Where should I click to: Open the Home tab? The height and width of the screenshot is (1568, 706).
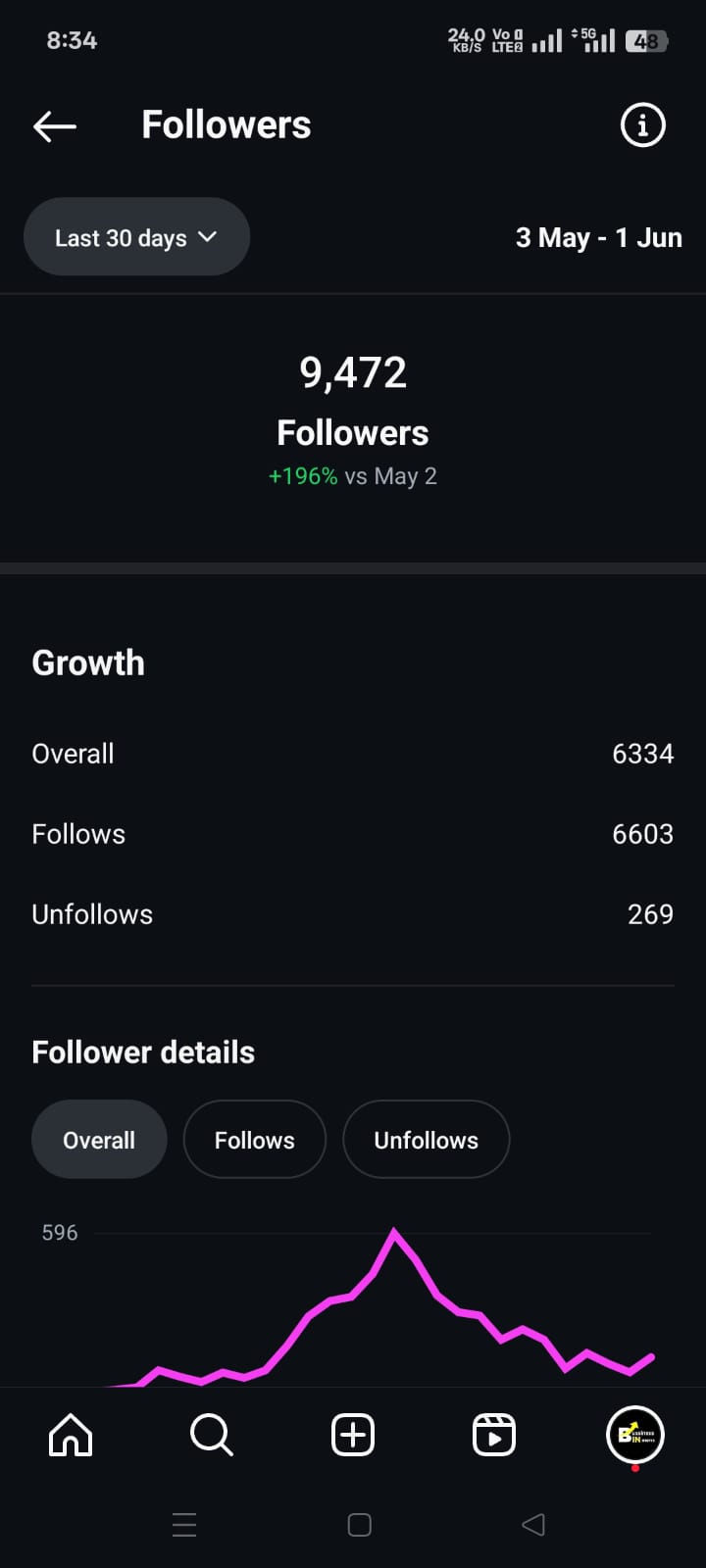point(71,1436)
